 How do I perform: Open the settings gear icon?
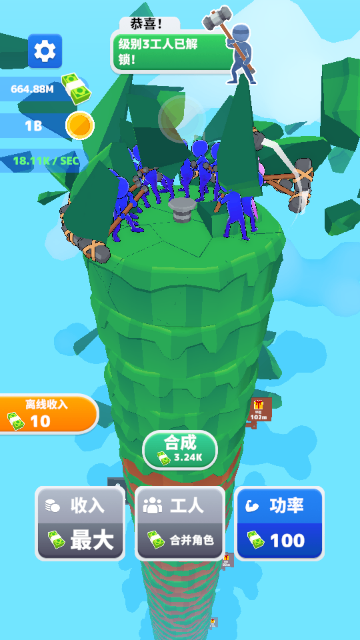45,51
